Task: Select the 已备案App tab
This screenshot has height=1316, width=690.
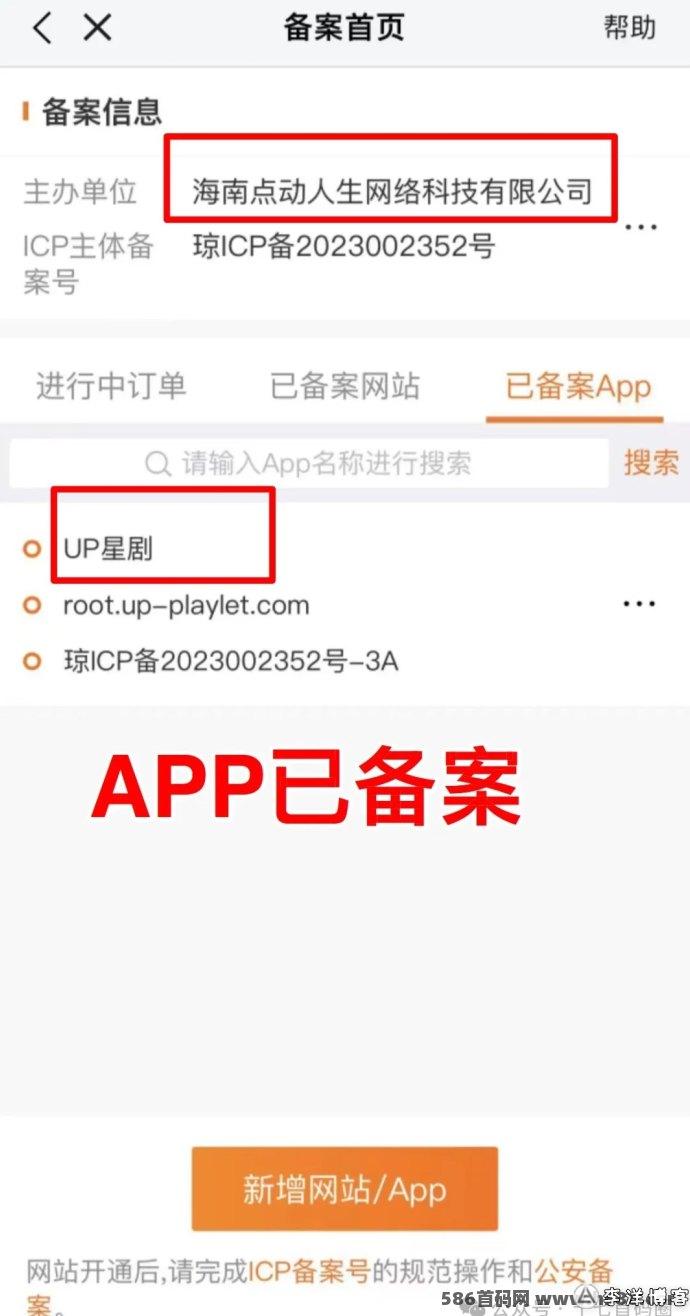Action: pyautogui.click(x=578, y=387)
